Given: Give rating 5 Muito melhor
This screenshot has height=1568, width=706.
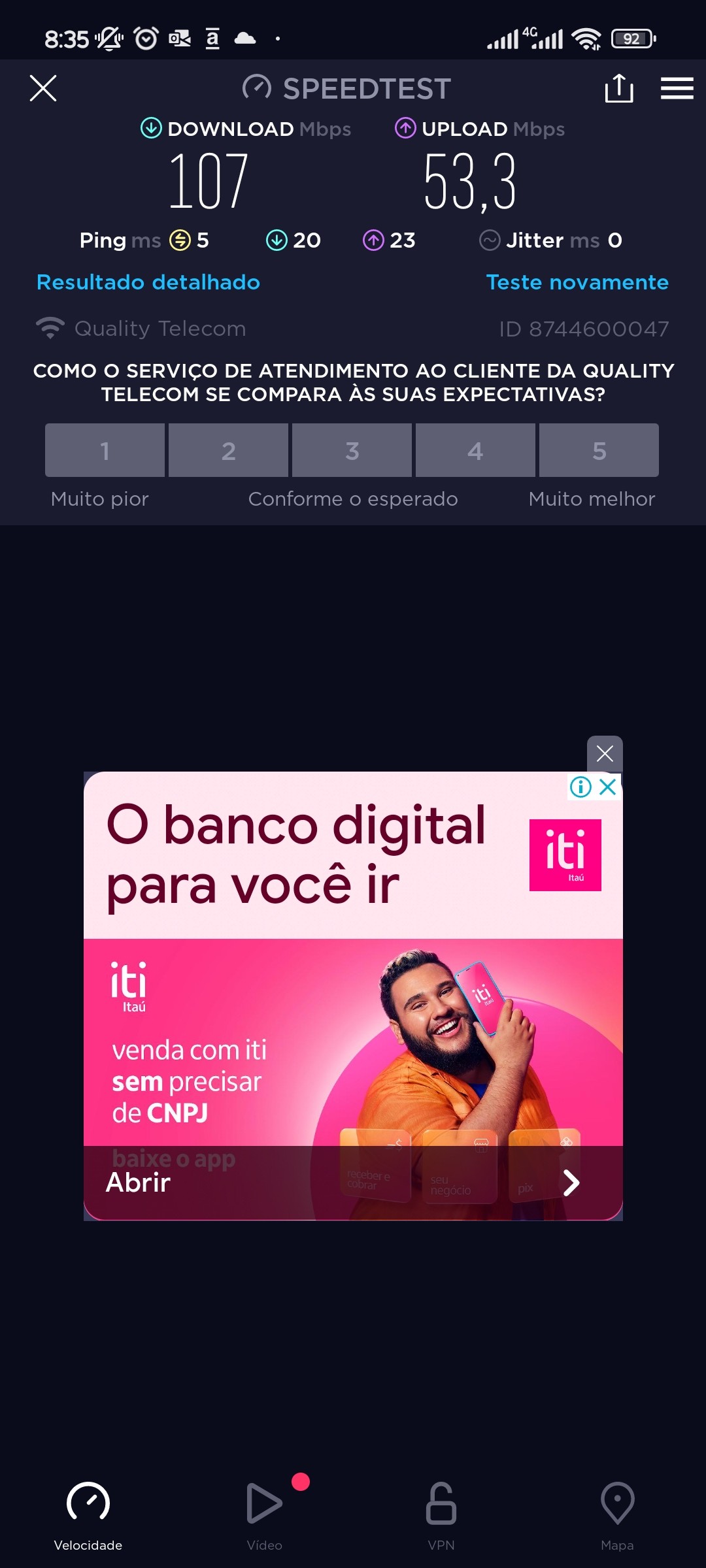Looking at the screenshot, I should [599, 450].
